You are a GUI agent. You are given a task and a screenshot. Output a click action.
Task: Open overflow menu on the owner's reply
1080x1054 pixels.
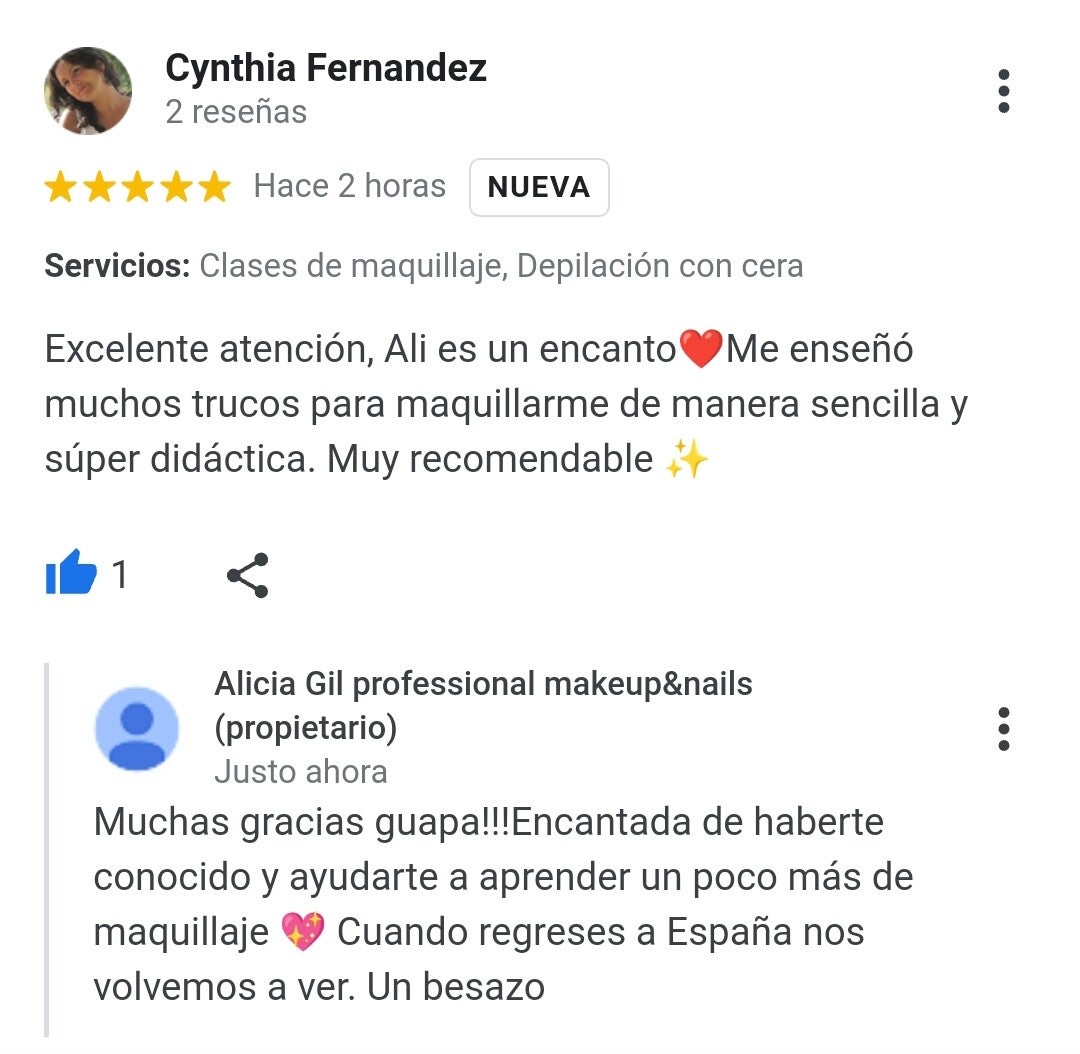1004,729
